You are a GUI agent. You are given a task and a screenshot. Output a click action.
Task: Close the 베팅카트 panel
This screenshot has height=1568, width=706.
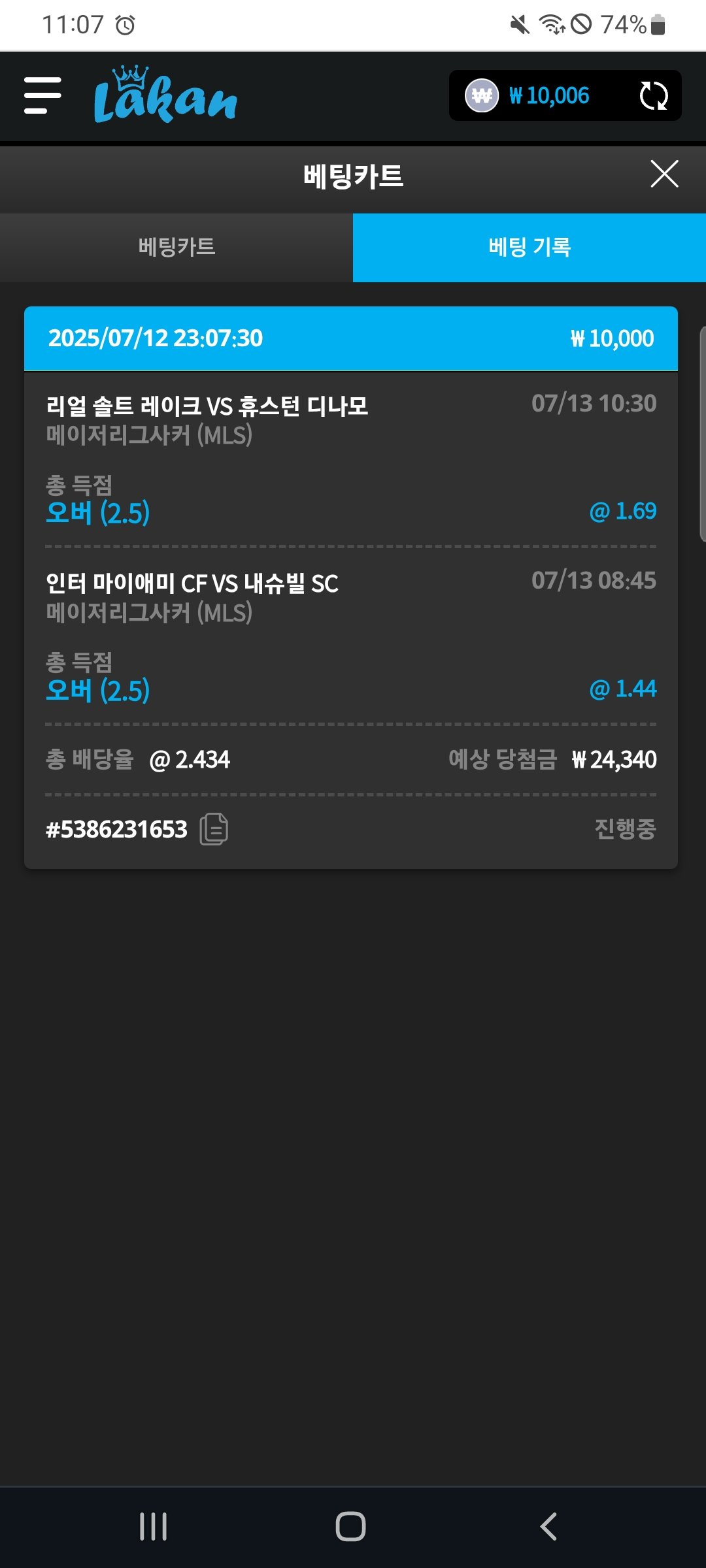(664, 174)
